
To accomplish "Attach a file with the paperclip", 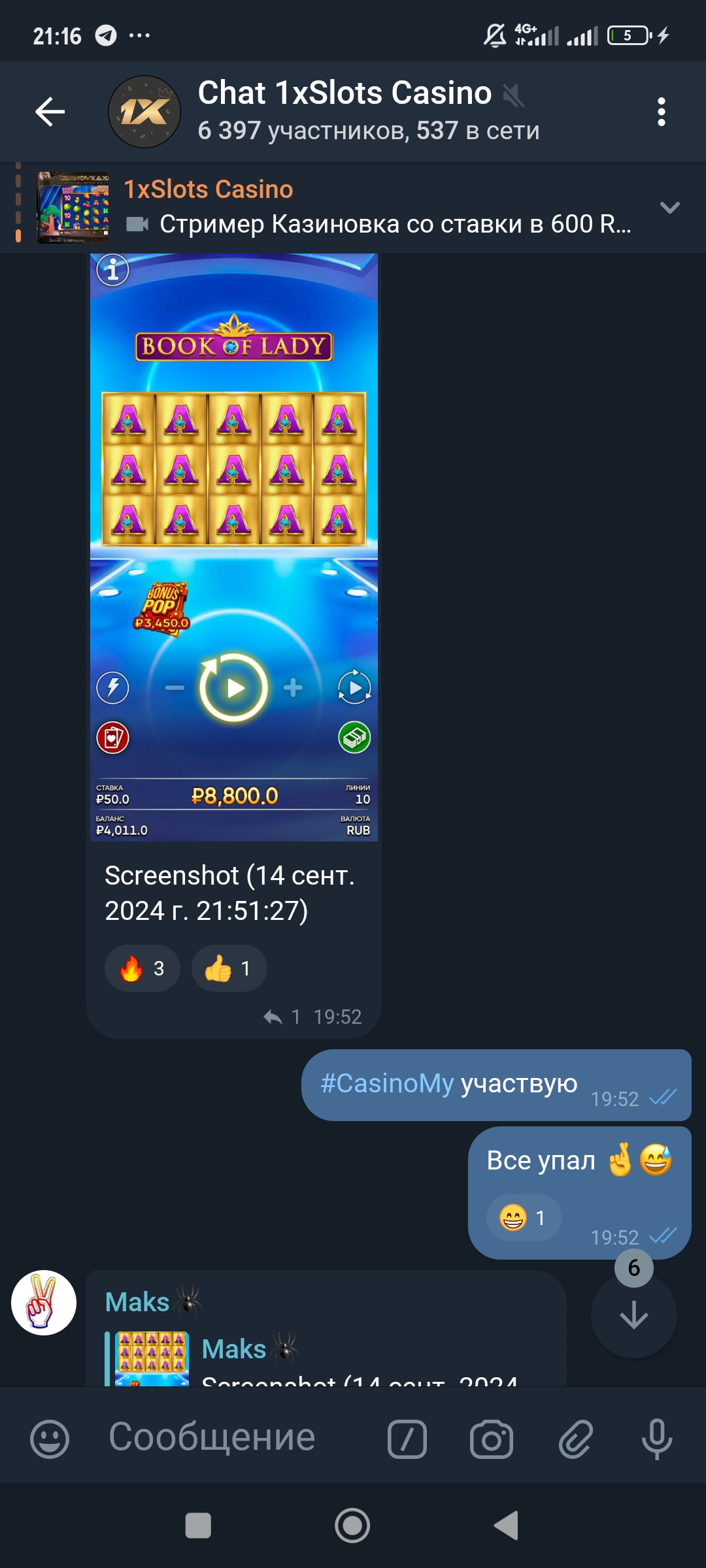I will coord(575,1439).
